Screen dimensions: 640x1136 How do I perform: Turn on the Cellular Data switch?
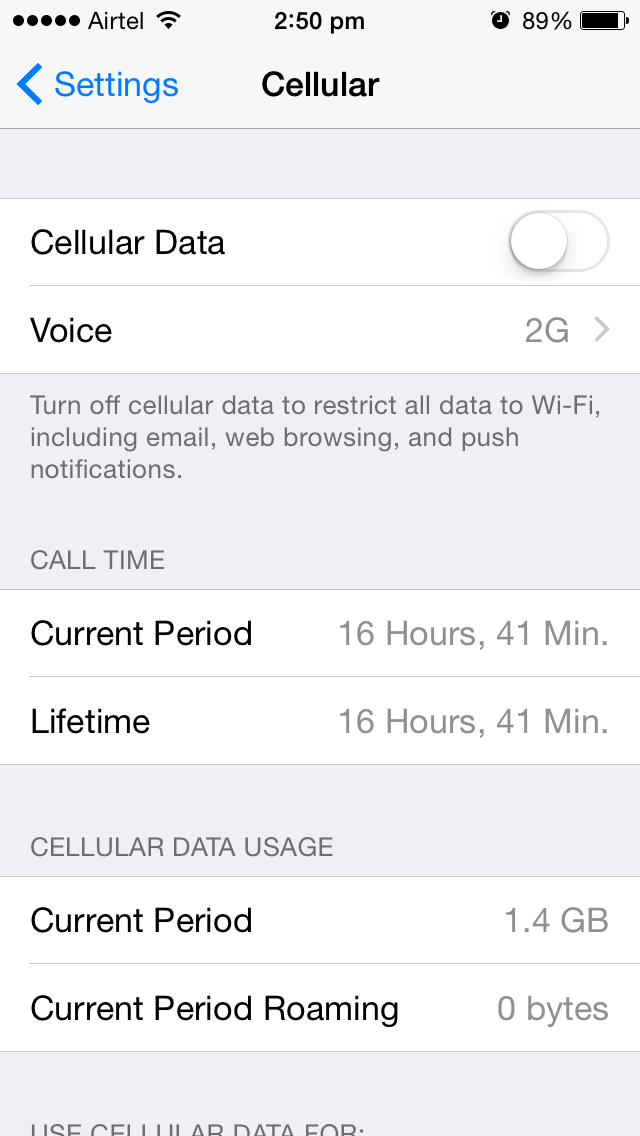coord(558,242)
